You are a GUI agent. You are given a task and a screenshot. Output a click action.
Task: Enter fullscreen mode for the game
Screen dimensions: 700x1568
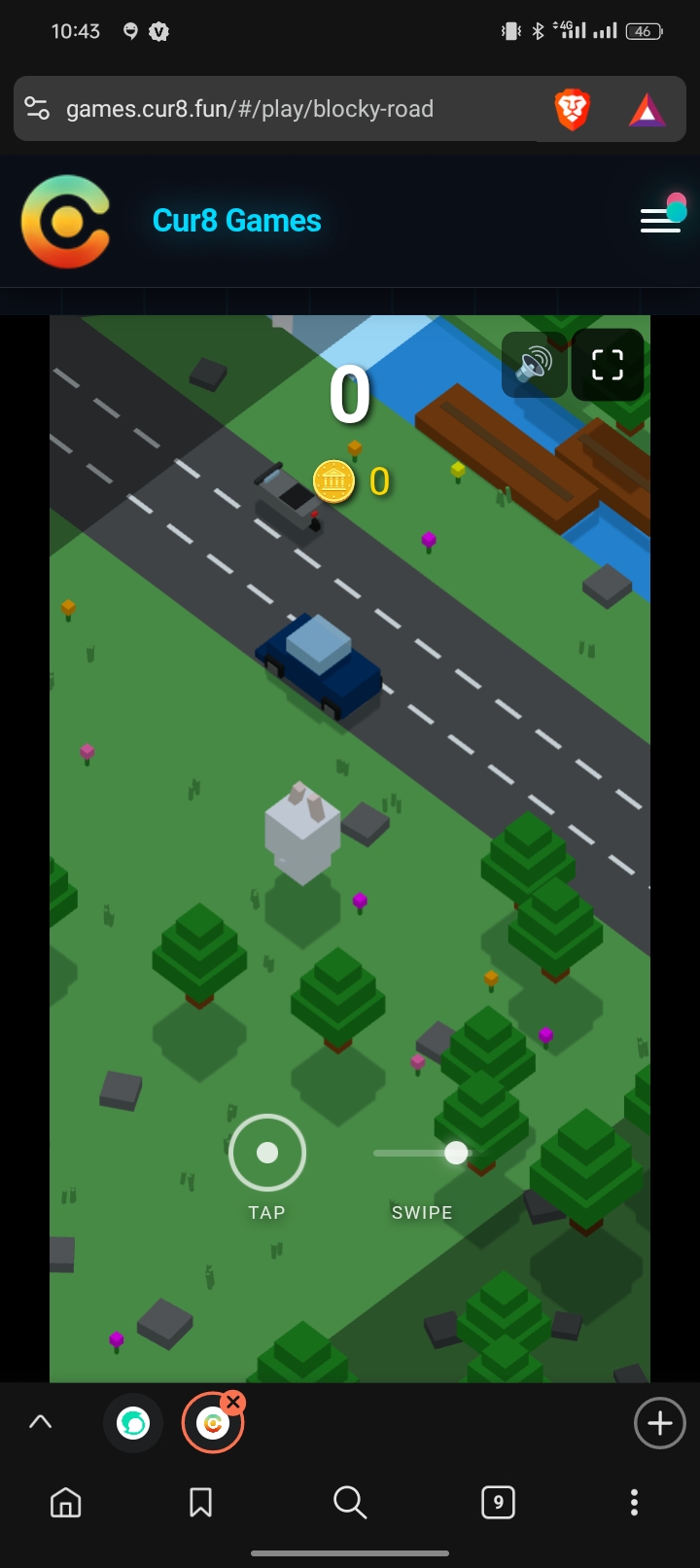click(x=608, y=365)
